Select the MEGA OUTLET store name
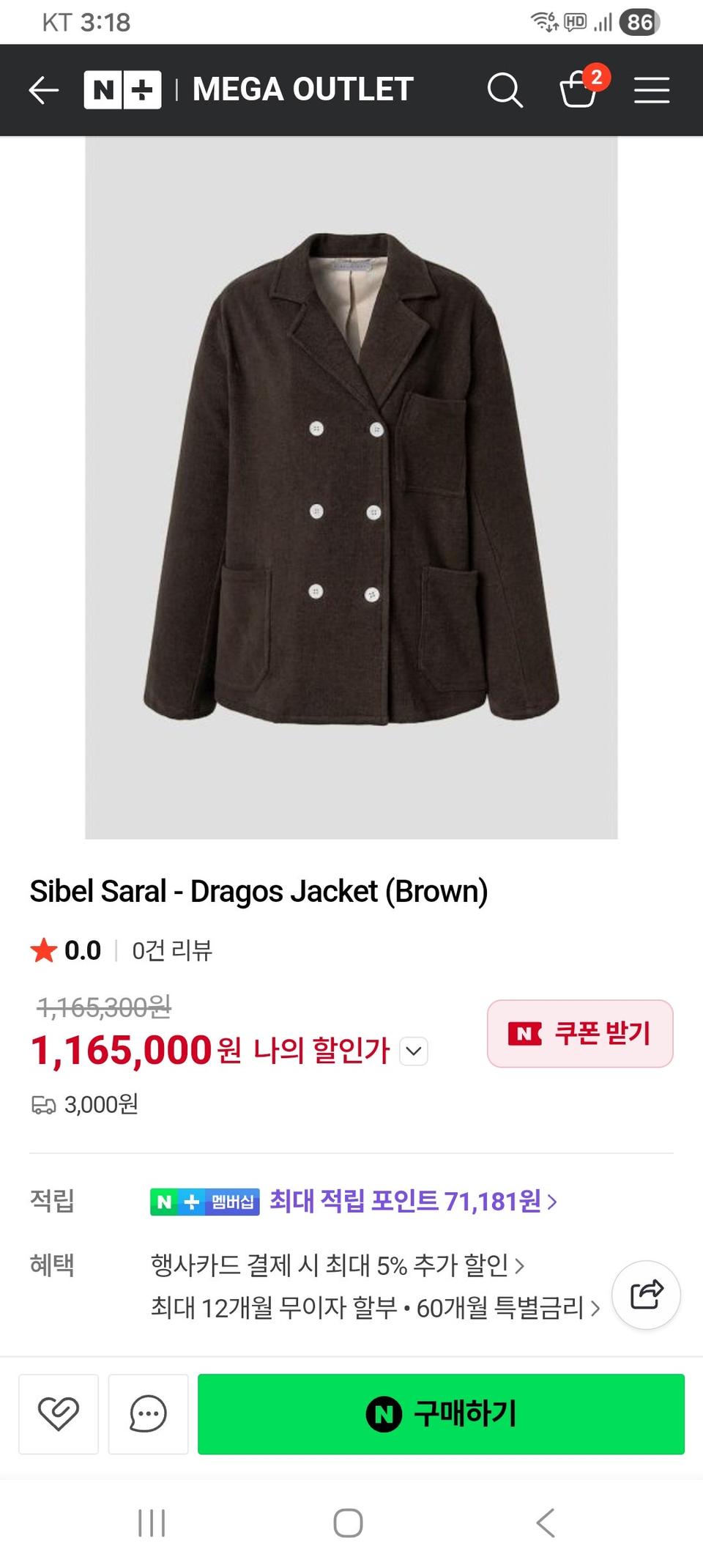The image size is (703, 1568). point(302,89)
